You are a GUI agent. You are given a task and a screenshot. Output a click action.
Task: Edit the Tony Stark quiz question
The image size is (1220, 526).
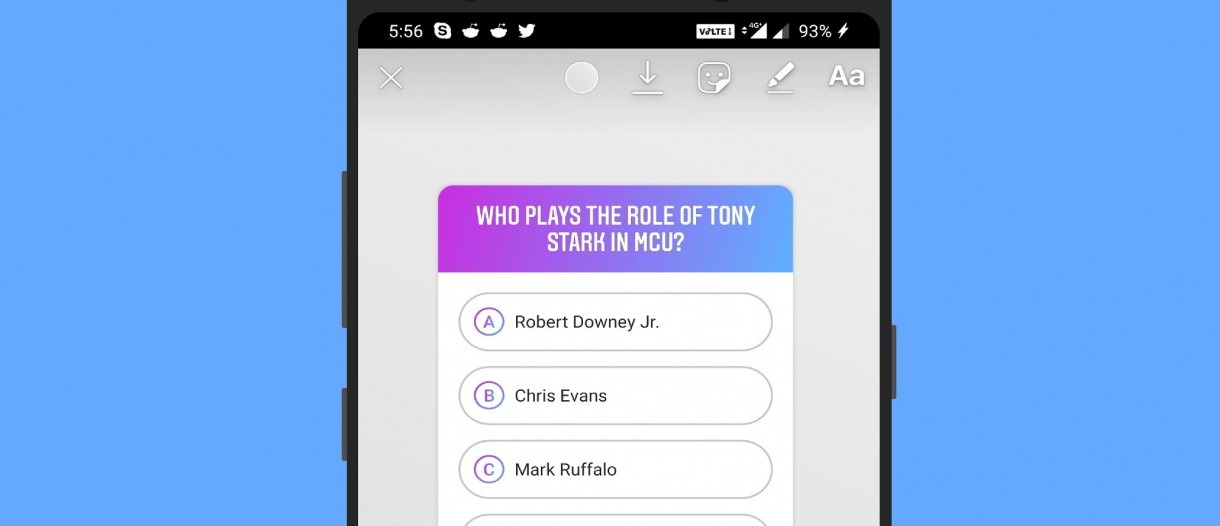615,228
